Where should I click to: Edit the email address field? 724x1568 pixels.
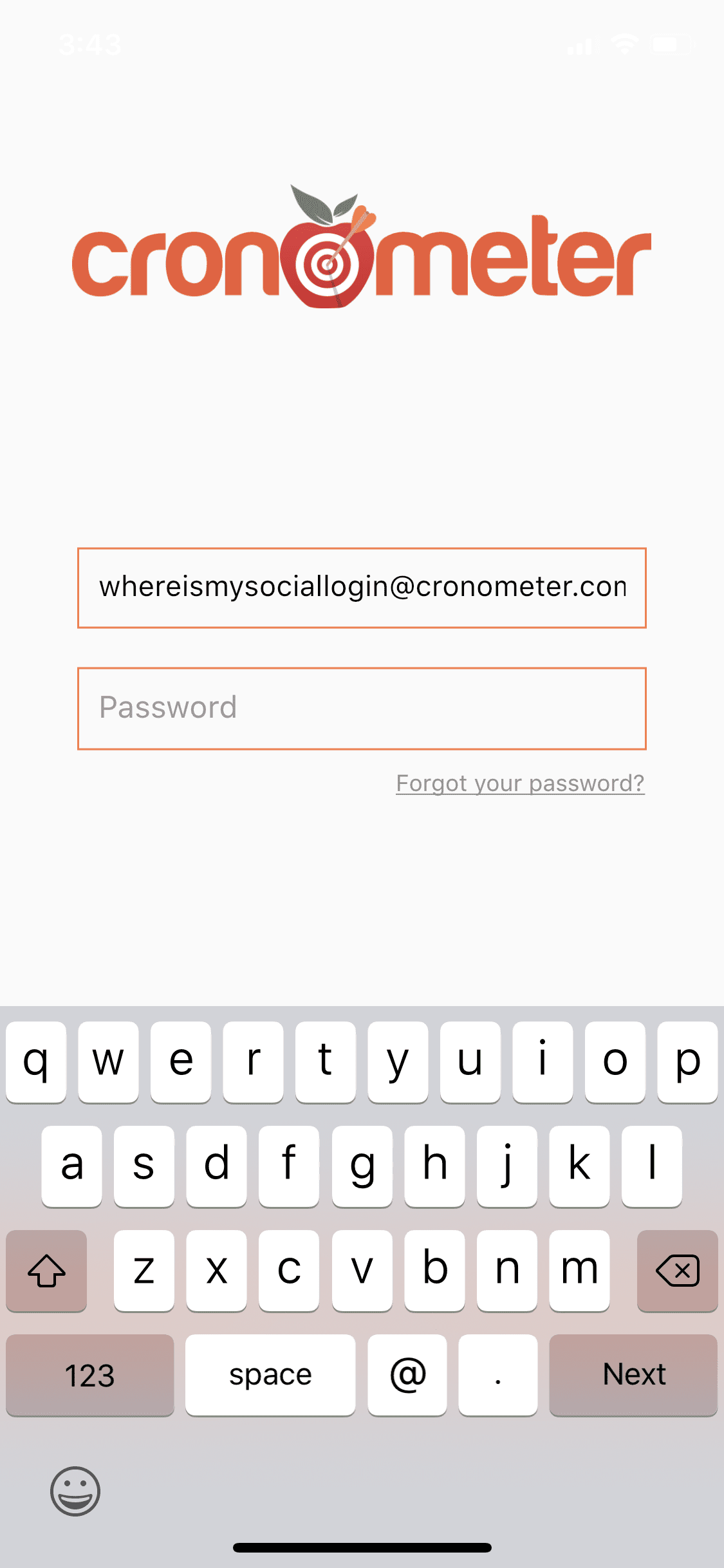point(362,588)
